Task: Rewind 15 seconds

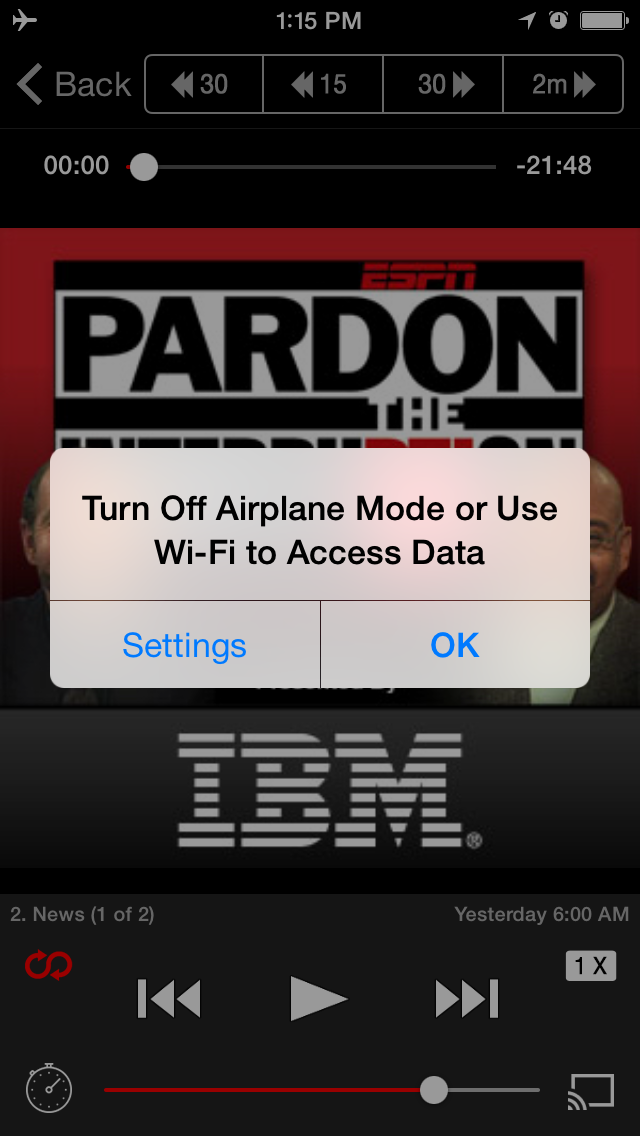Action: [323, 85]
